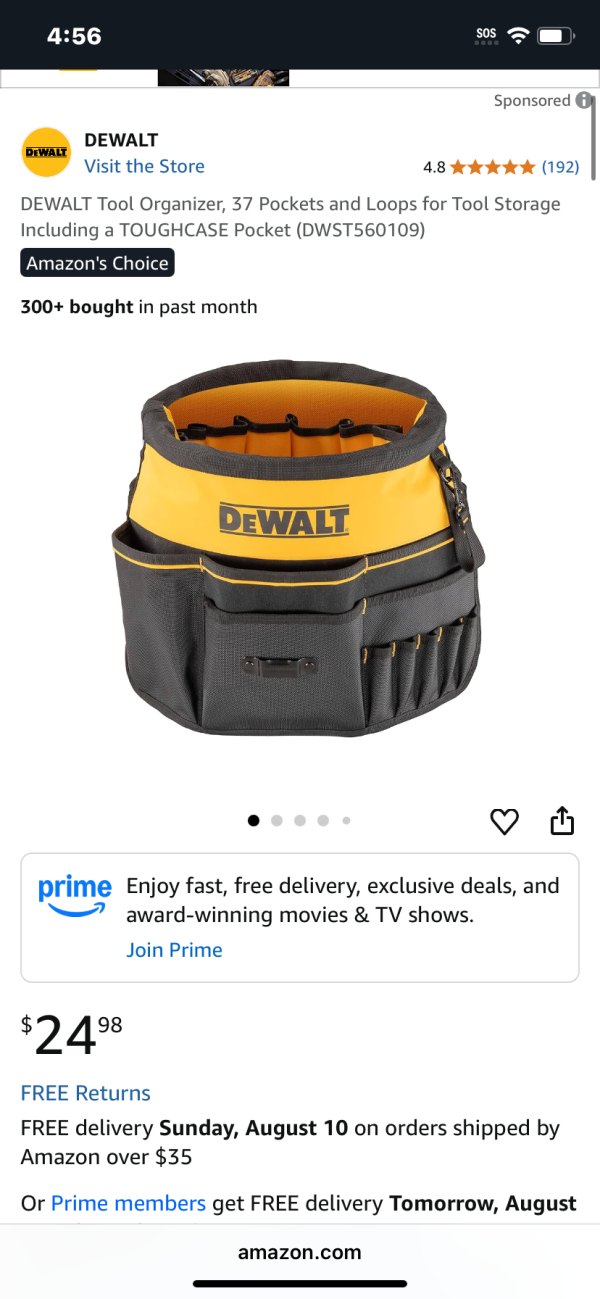Open FREE Returns details

(86, 1093)
